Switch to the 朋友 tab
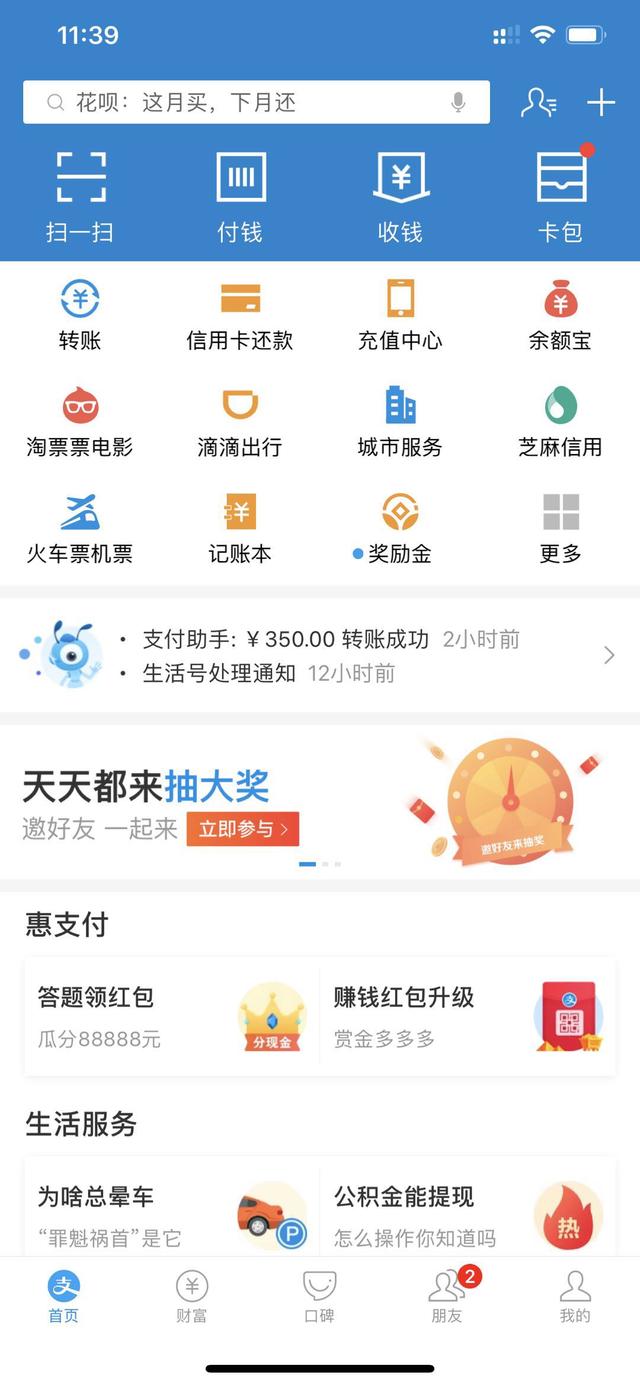Screen dimensions: 640x1385 [447, 1297]
